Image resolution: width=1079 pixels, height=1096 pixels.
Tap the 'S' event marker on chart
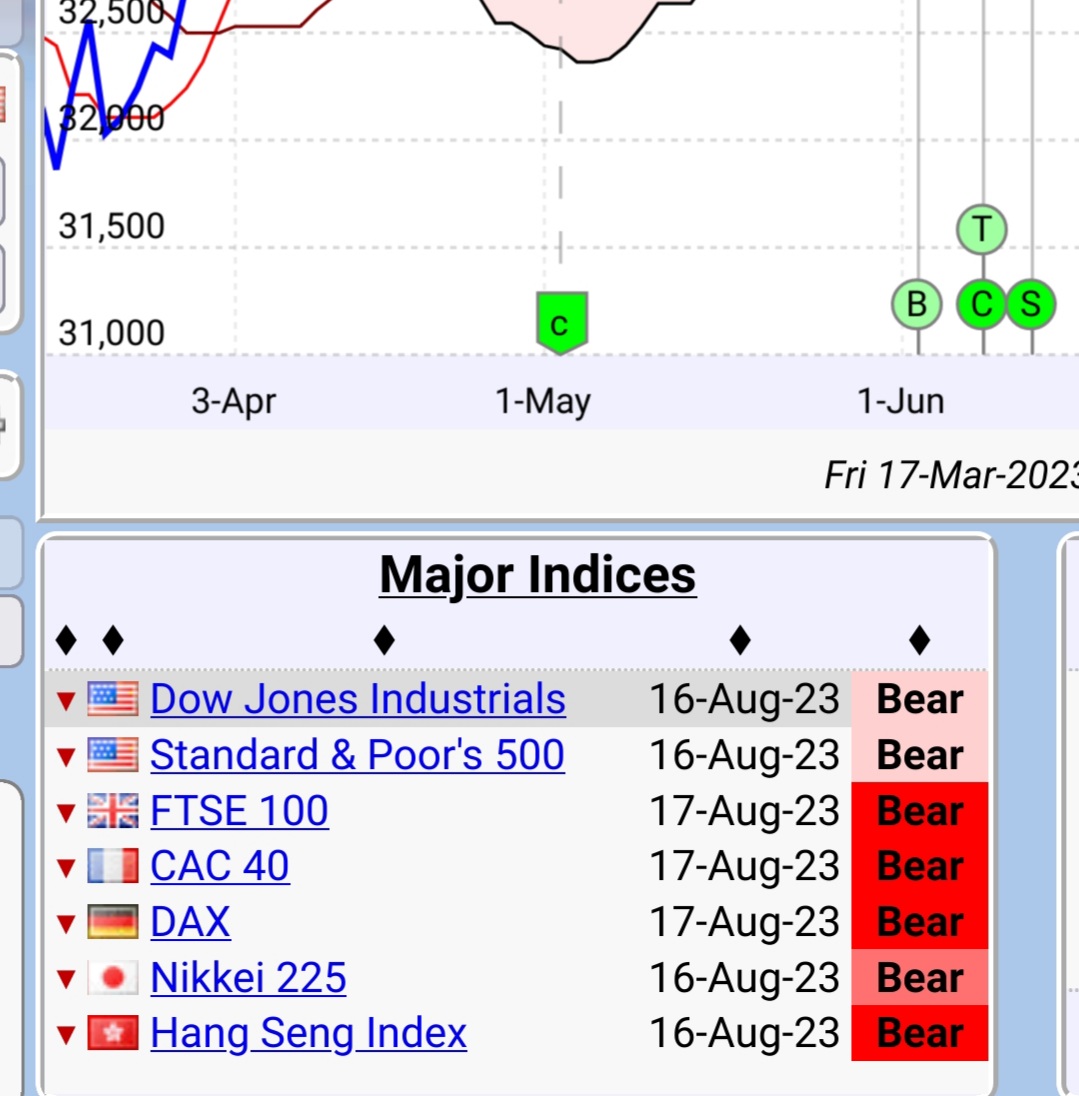click(x=1031, y=304)
